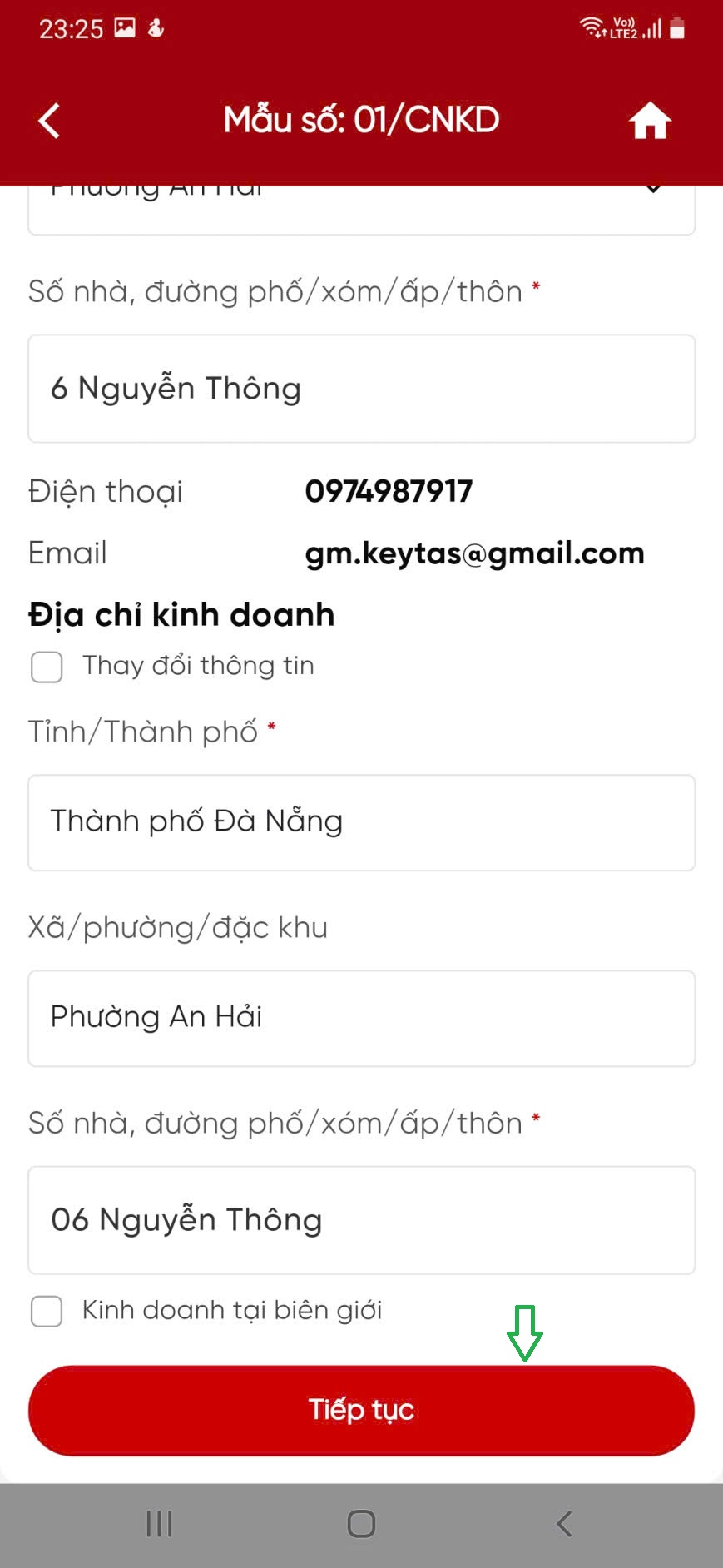Go back using the app bar arrow
Viewport: 723px width, 1568px height.
pyautogui.click(x=50, y=121)
